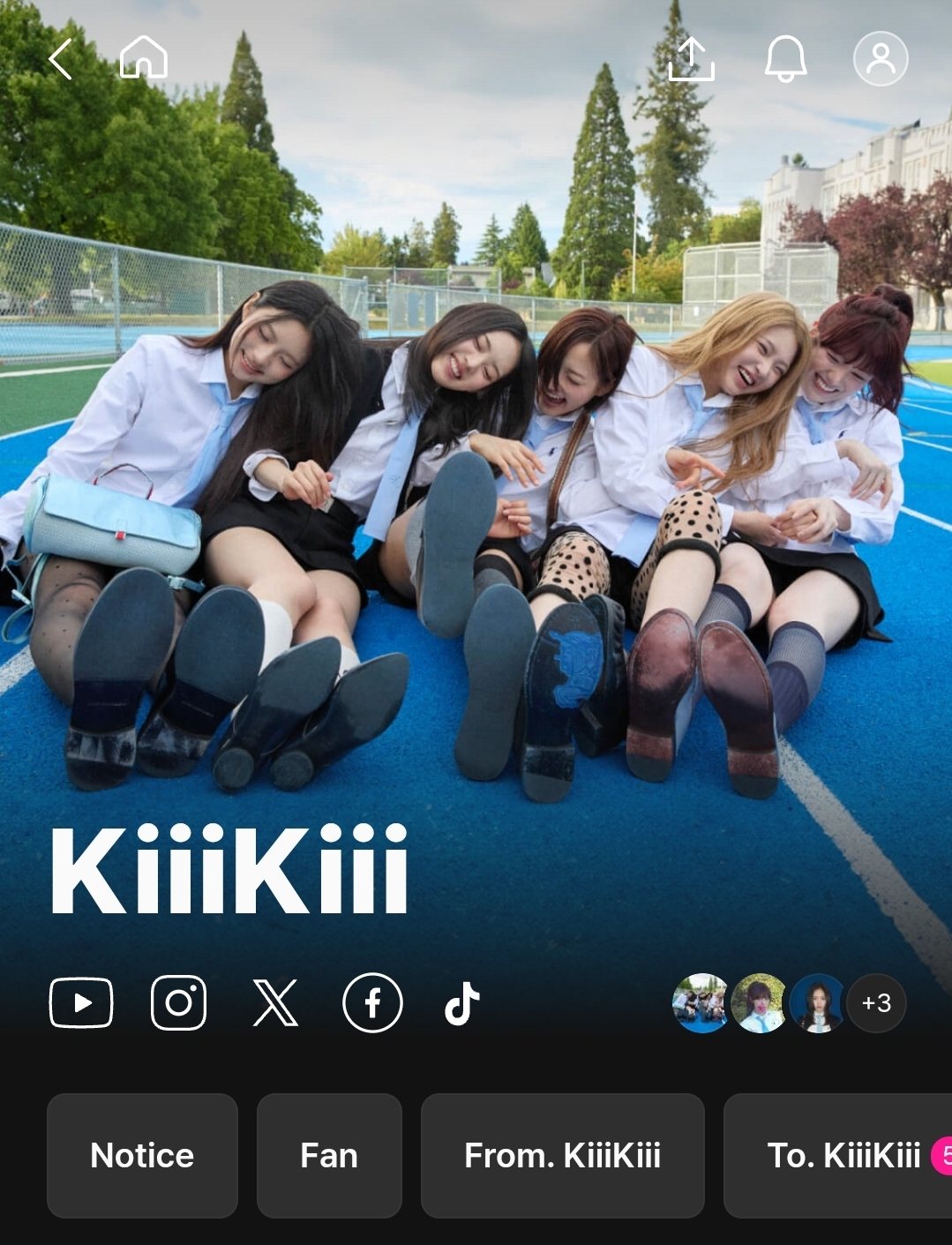
Task: Switch to the Notice tab
Action: (x=142, y=1156)
